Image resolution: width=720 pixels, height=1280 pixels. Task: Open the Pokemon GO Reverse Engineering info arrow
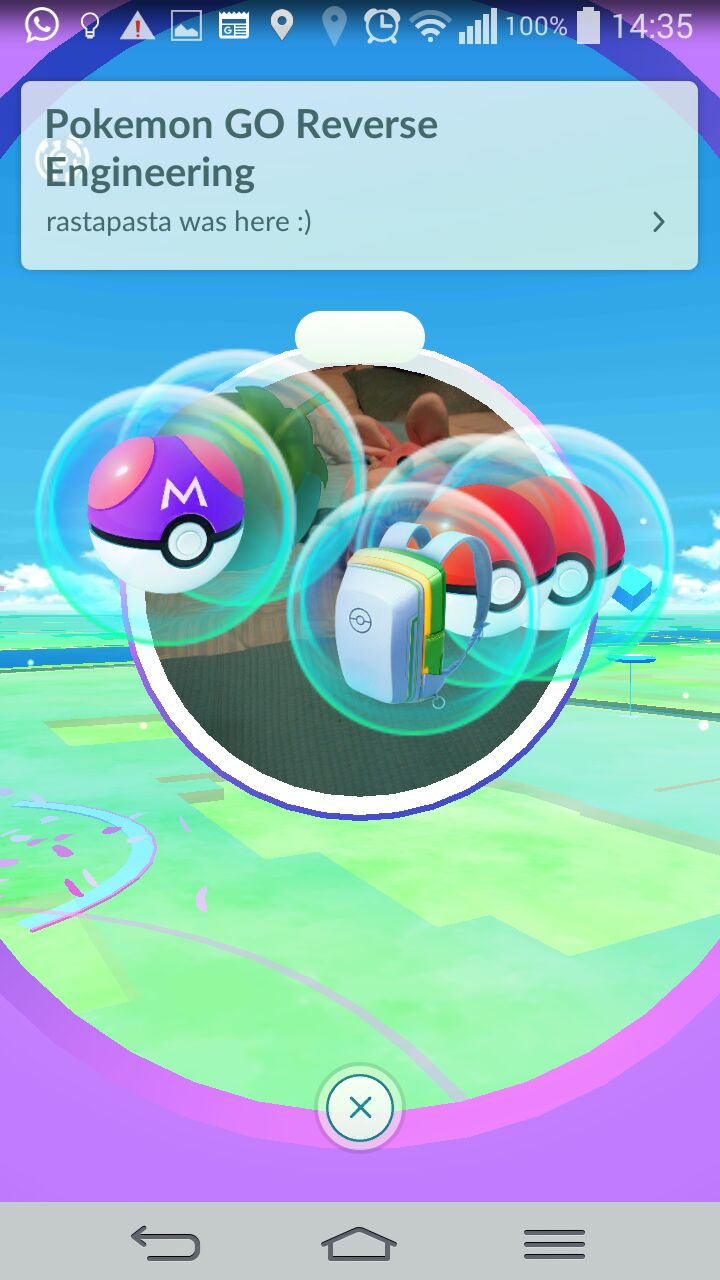[x=658, y=222]
